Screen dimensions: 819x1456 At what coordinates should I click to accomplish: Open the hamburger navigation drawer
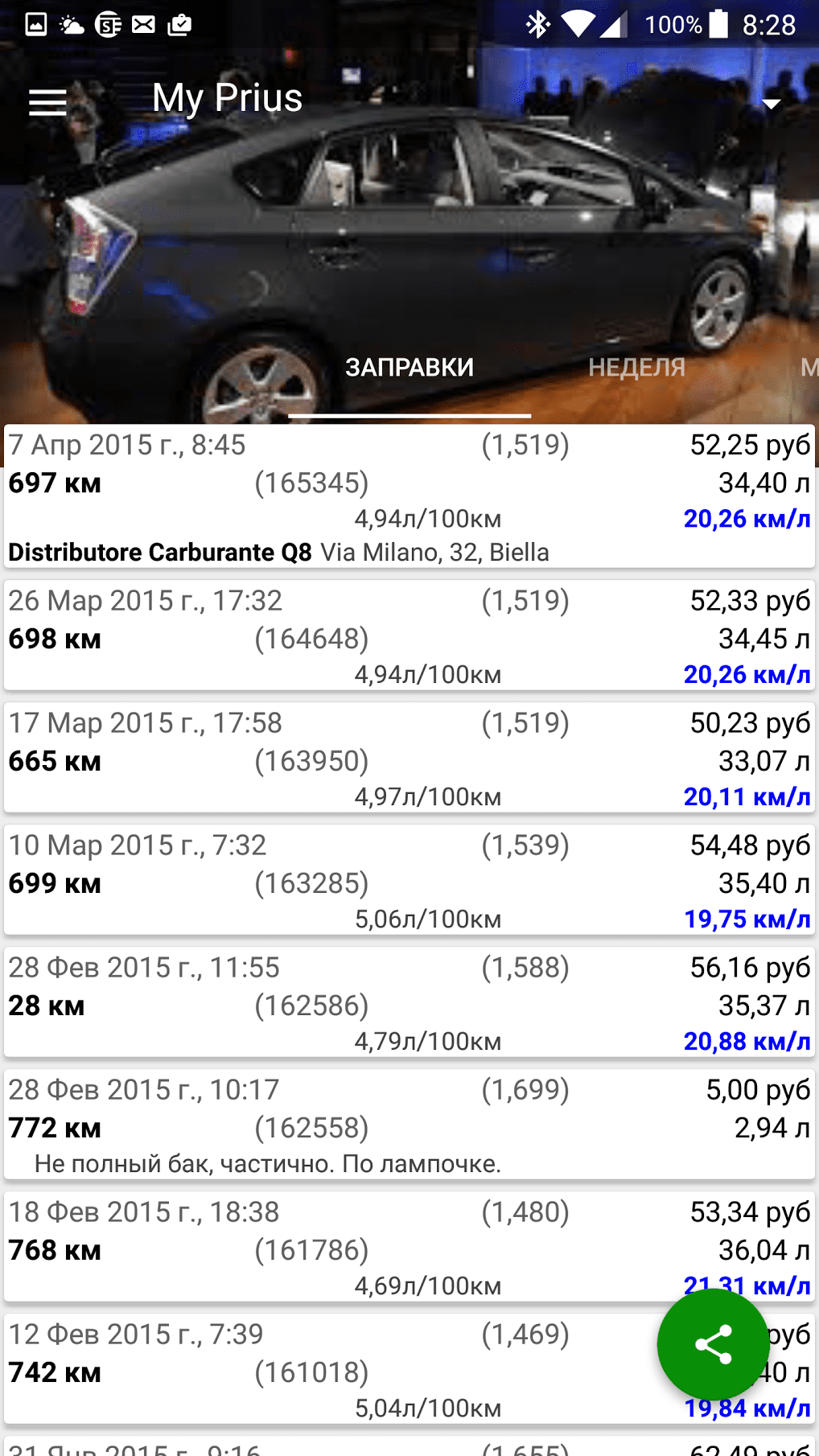click(47, 102)
